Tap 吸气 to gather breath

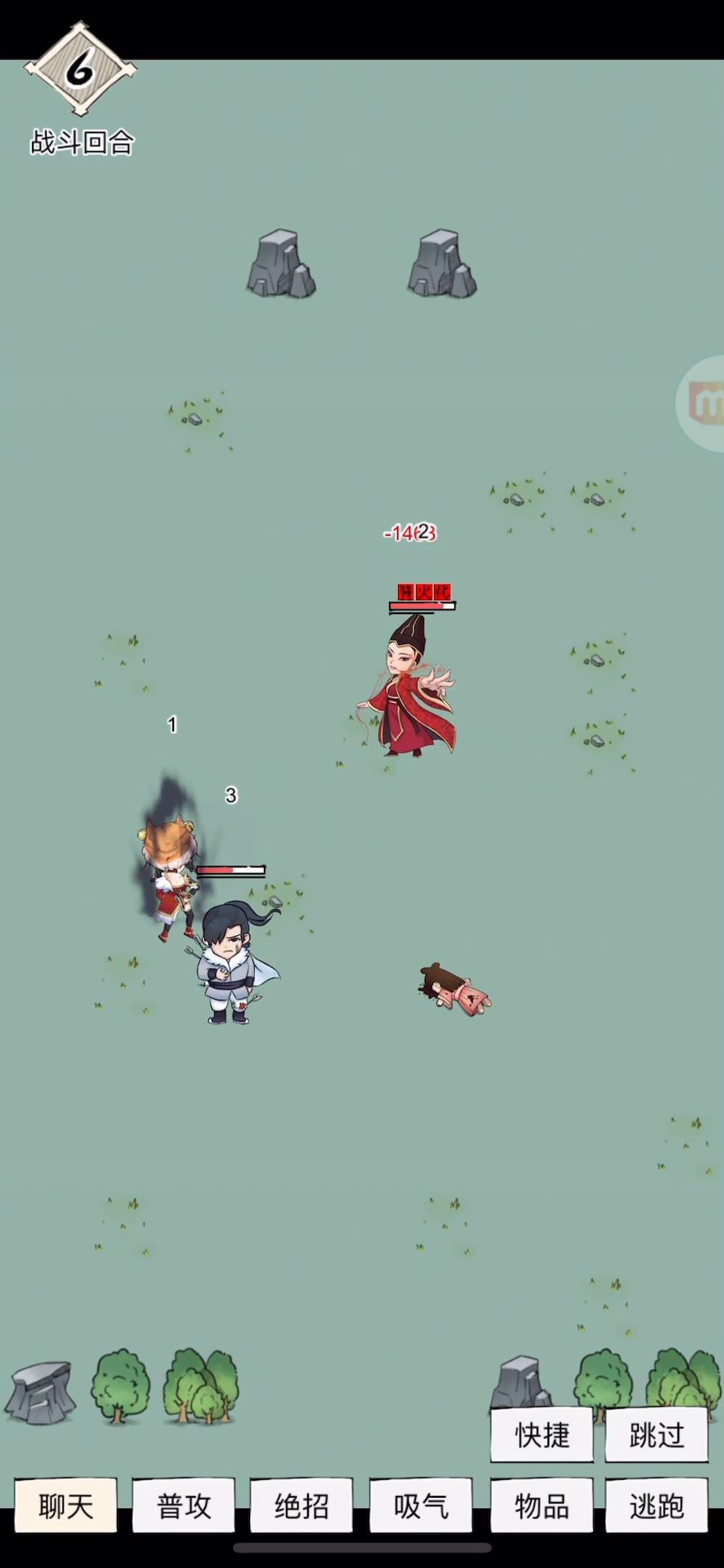coord(421,1505)
